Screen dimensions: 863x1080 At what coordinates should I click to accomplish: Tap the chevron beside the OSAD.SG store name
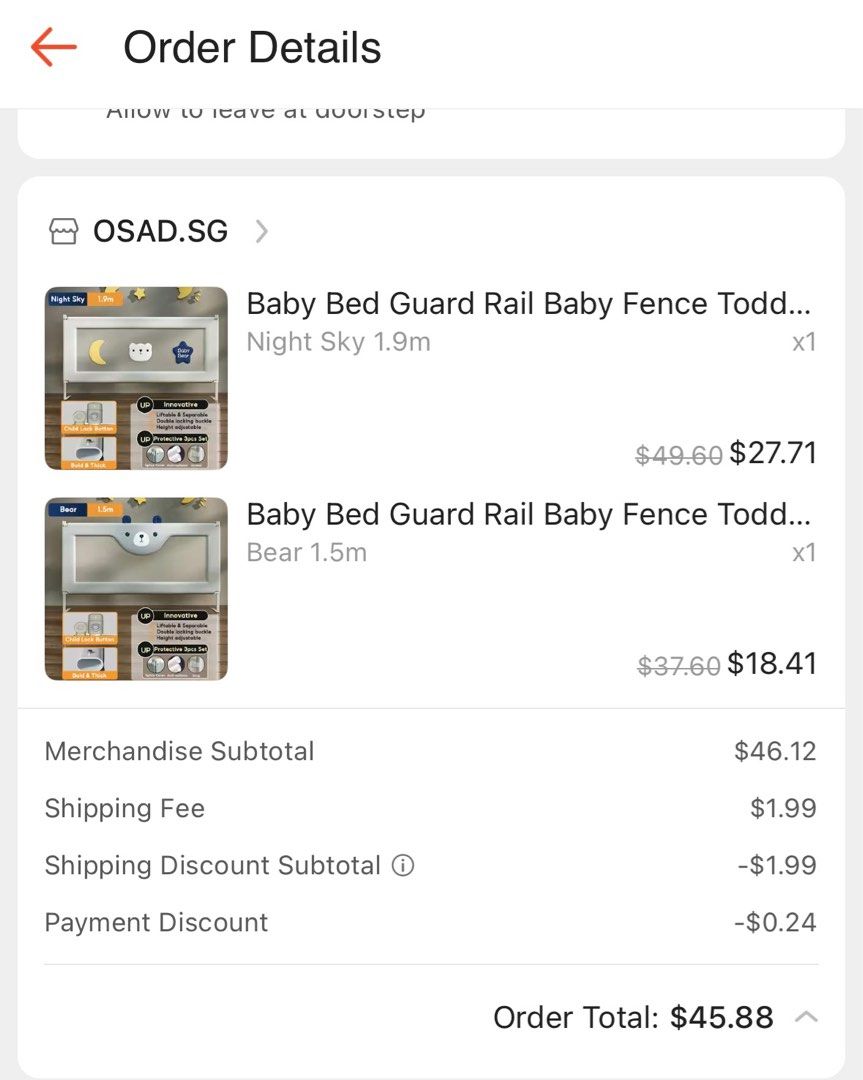pos(263,231)
